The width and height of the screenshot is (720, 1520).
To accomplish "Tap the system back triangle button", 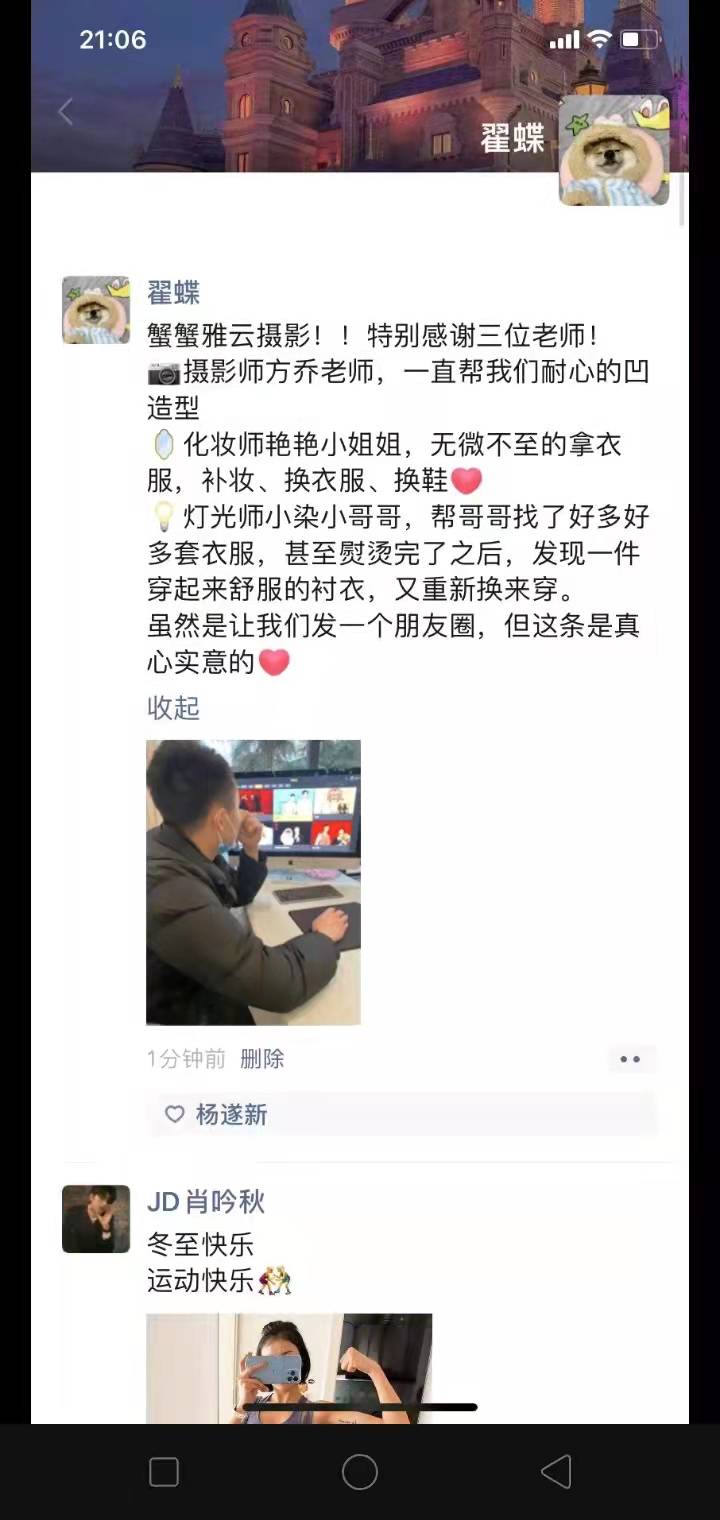I will 556,1471.
